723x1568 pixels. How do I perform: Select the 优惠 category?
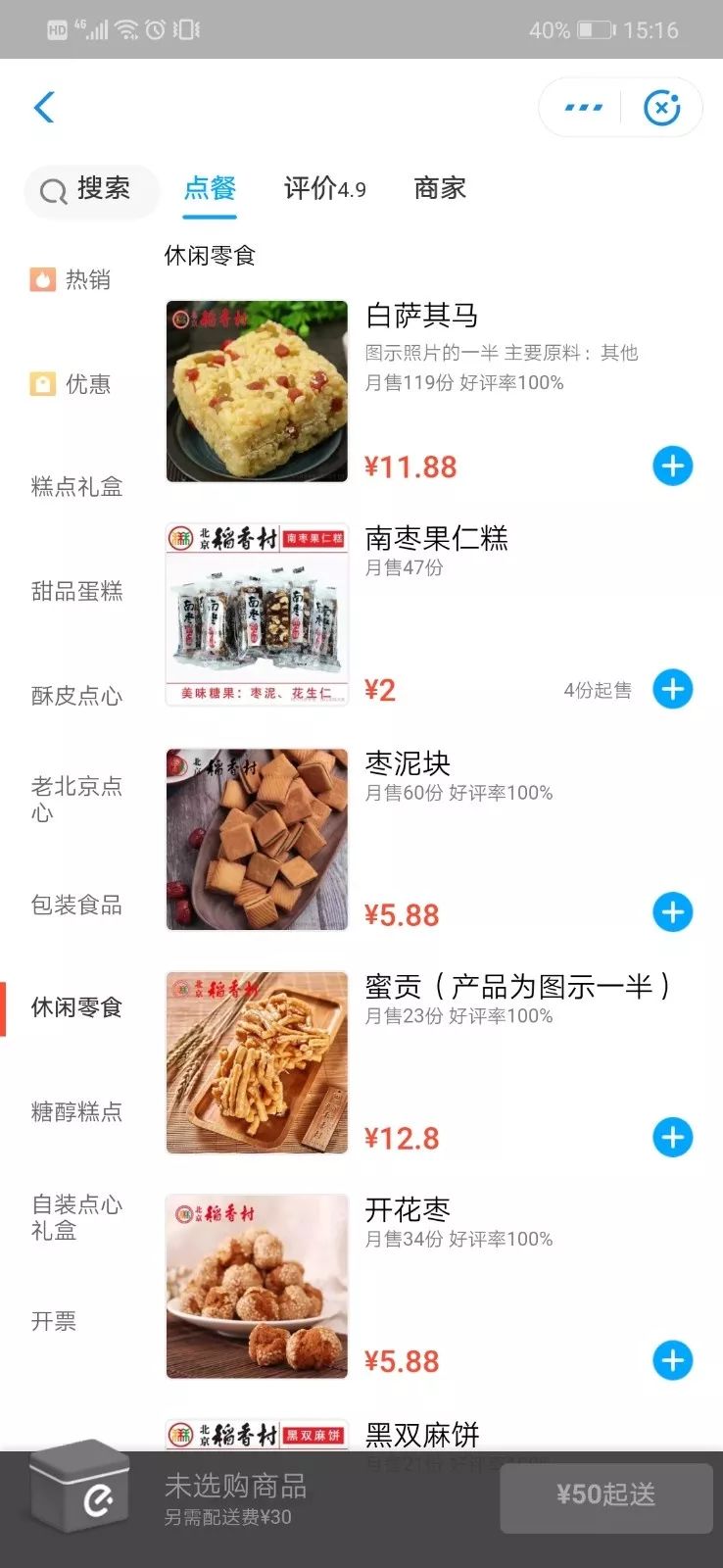71,384
